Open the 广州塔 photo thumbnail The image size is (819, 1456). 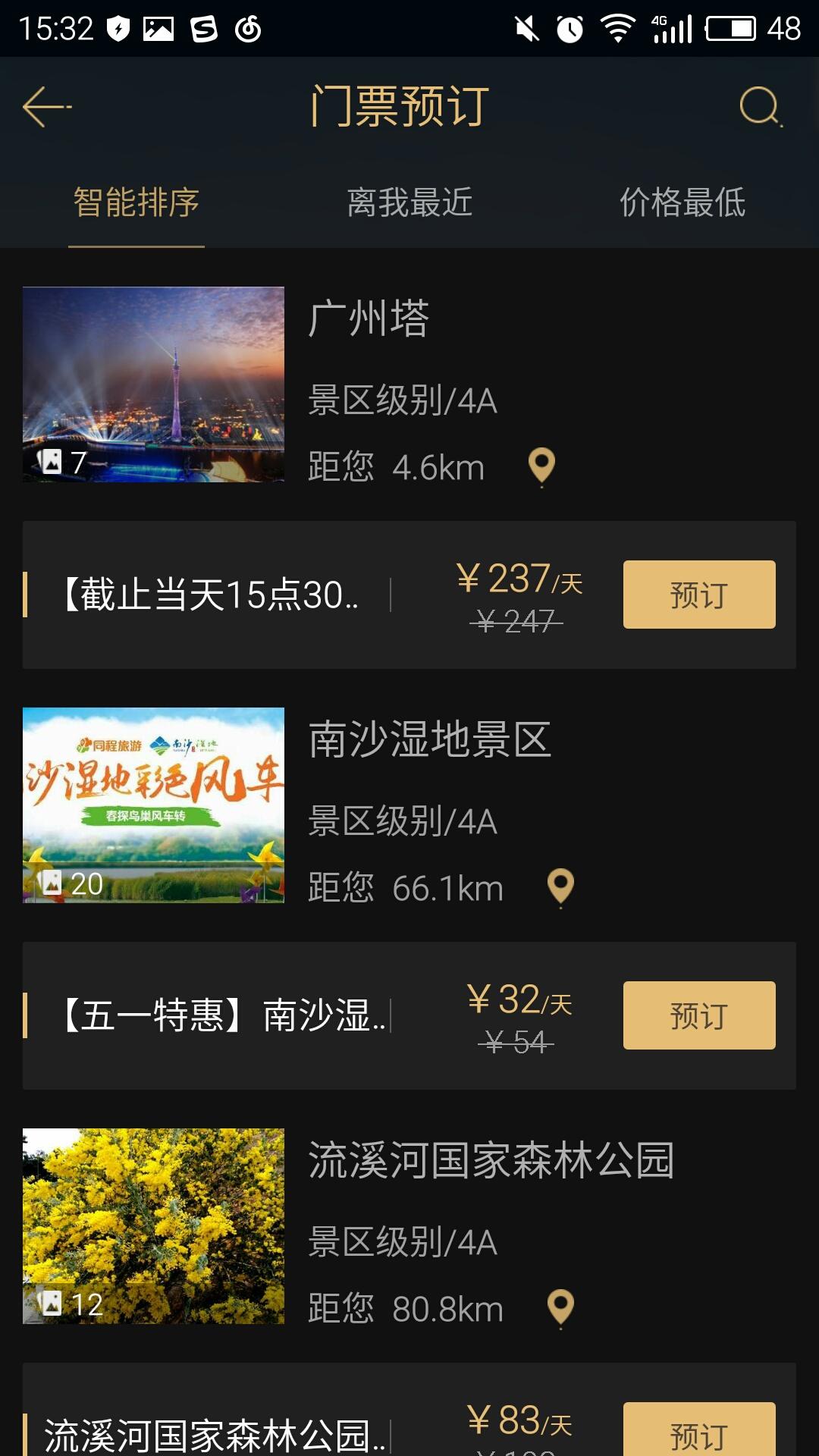(x=153, y=384)
